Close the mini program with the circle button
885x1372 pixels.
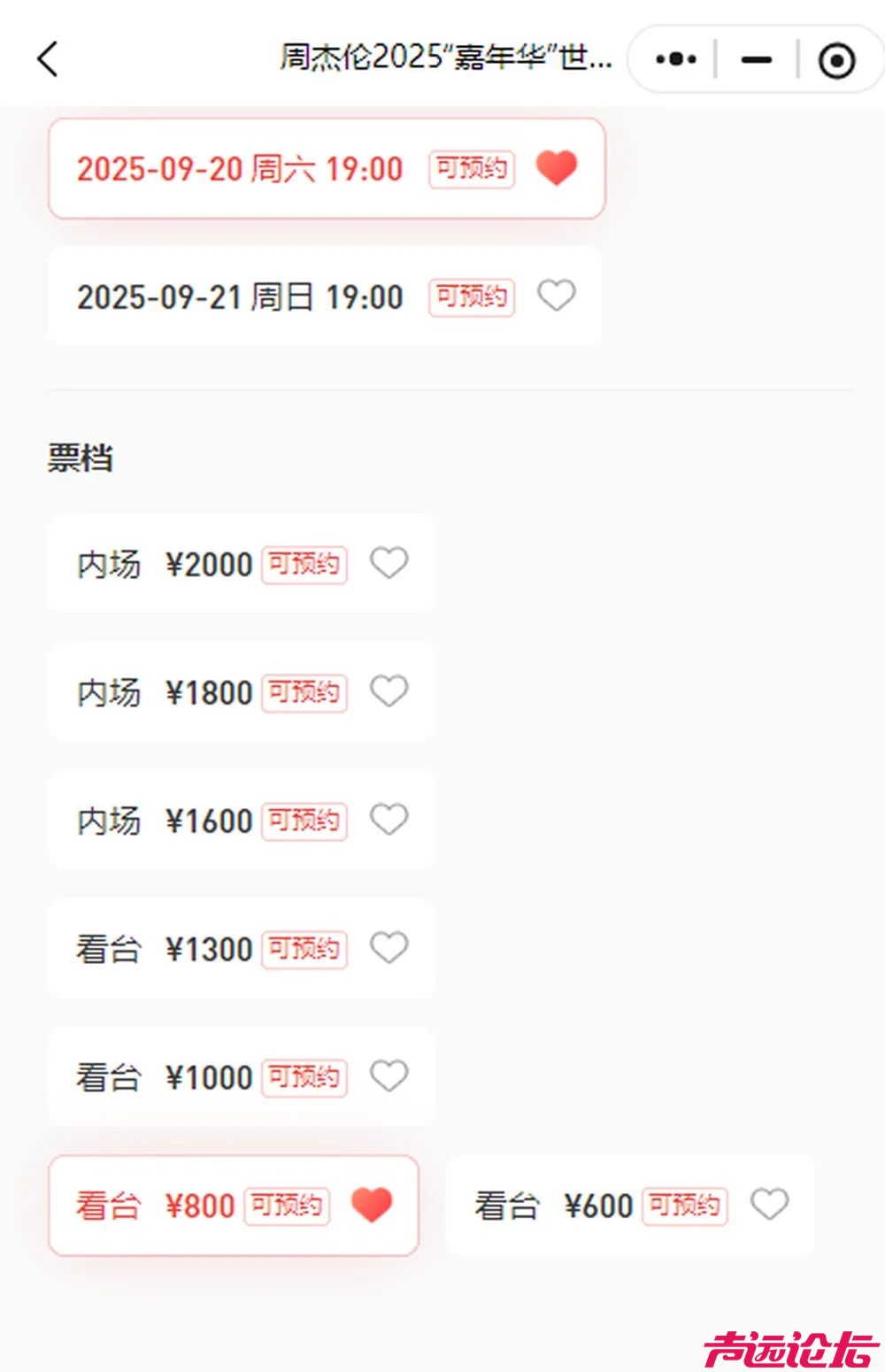pos(836,60)
